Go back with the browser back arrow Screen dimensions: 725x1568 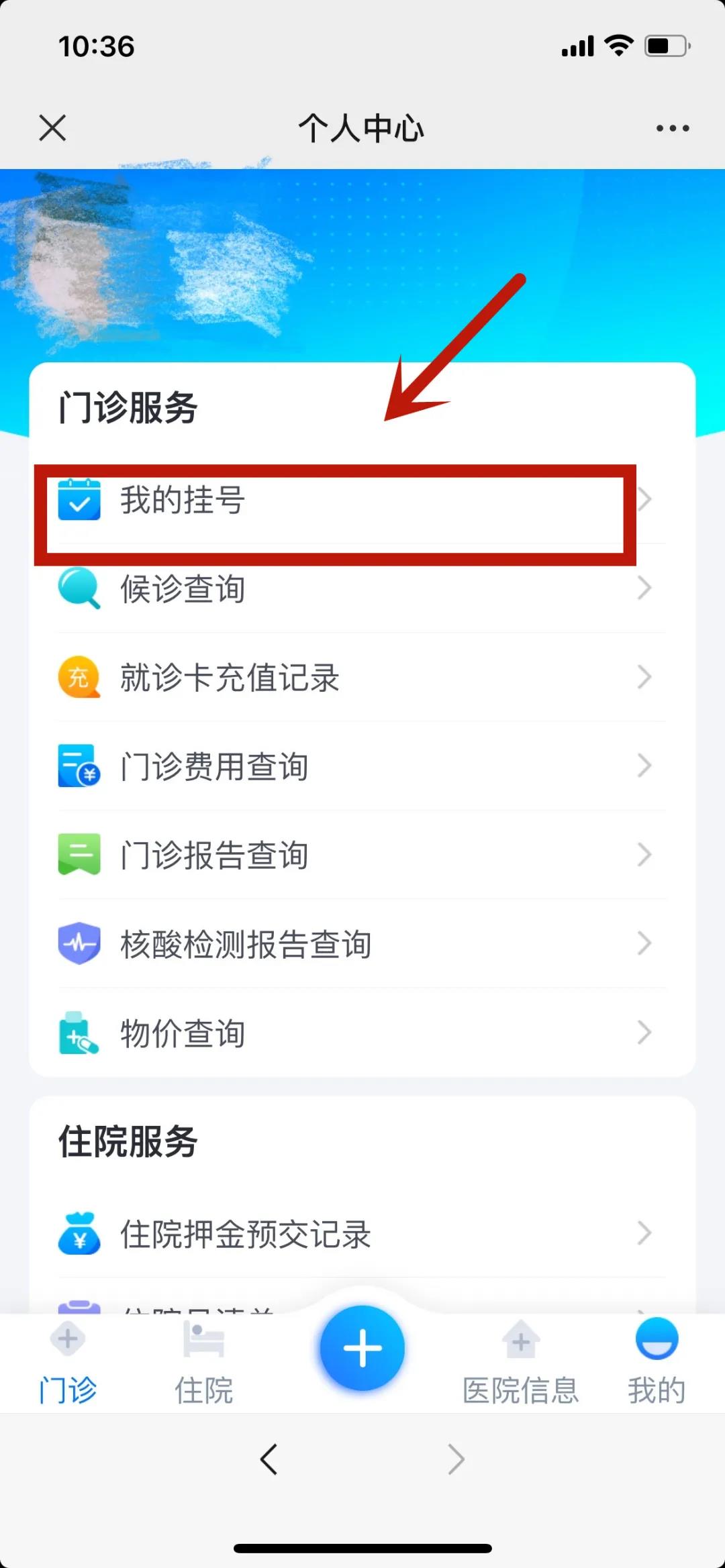(269, 1459)
